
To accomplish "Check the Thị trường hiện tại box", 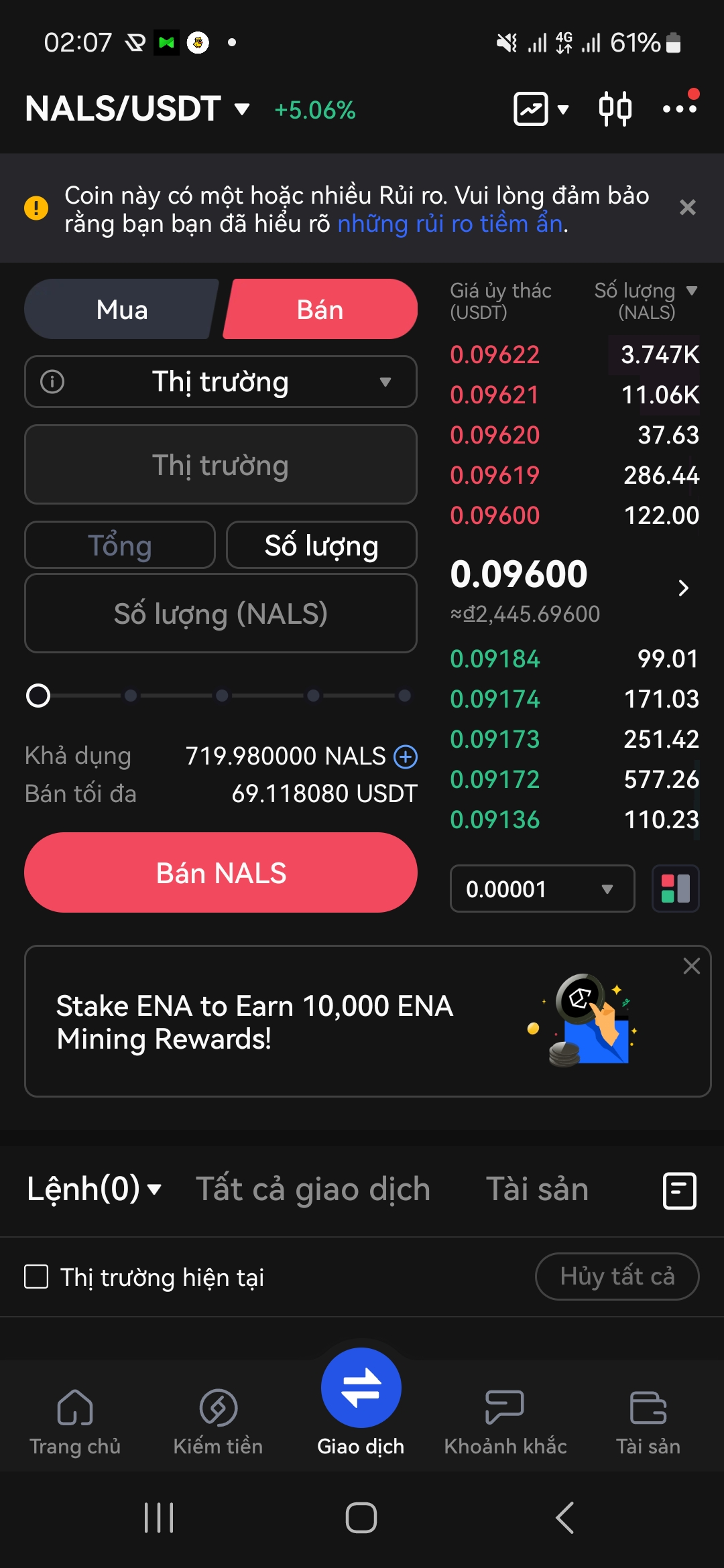I will click(x=37, y=1277).
